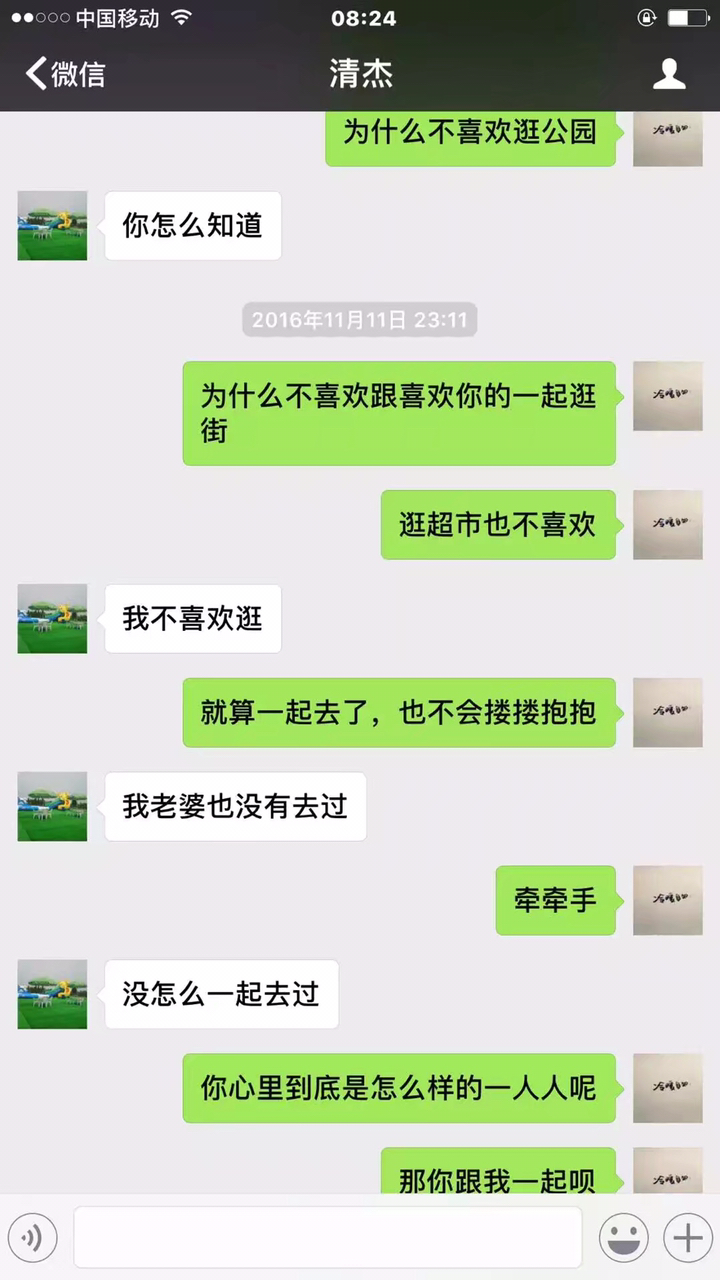The width and height of the screenshot is (720, 1280).
Task: Open the emoji sticker panel
Action: 623,1238
